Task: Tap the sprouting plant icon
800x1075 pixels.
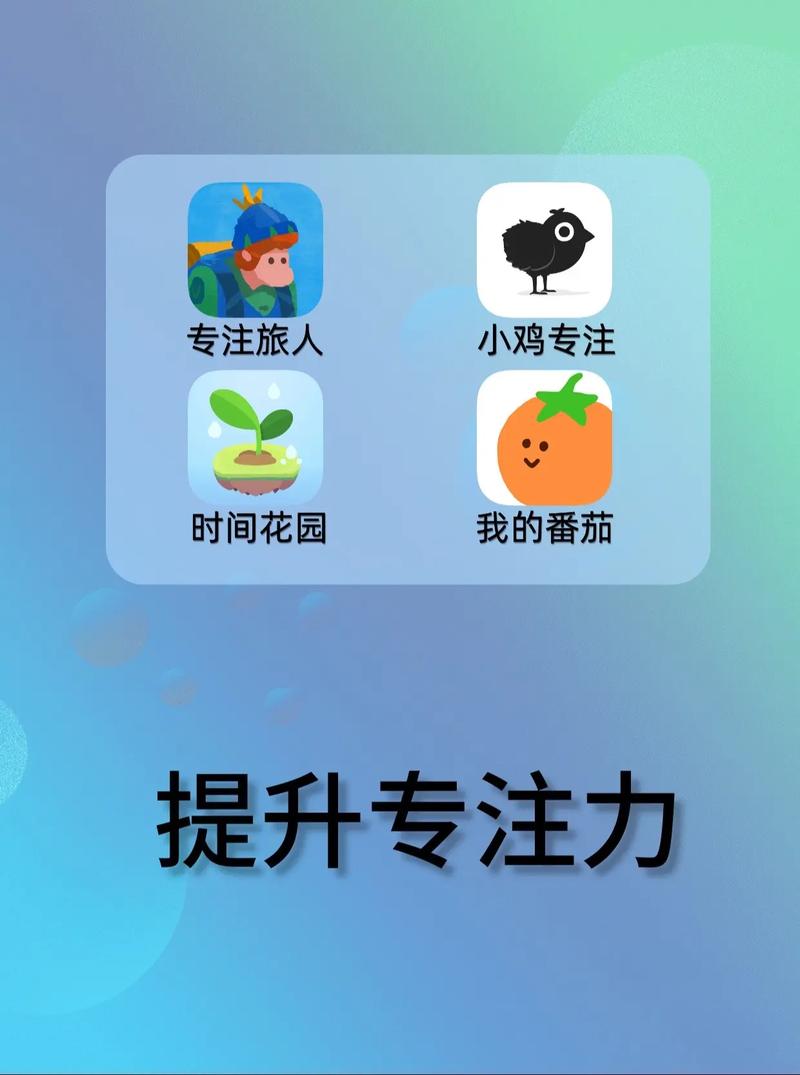Action: (x=253, y=438)
